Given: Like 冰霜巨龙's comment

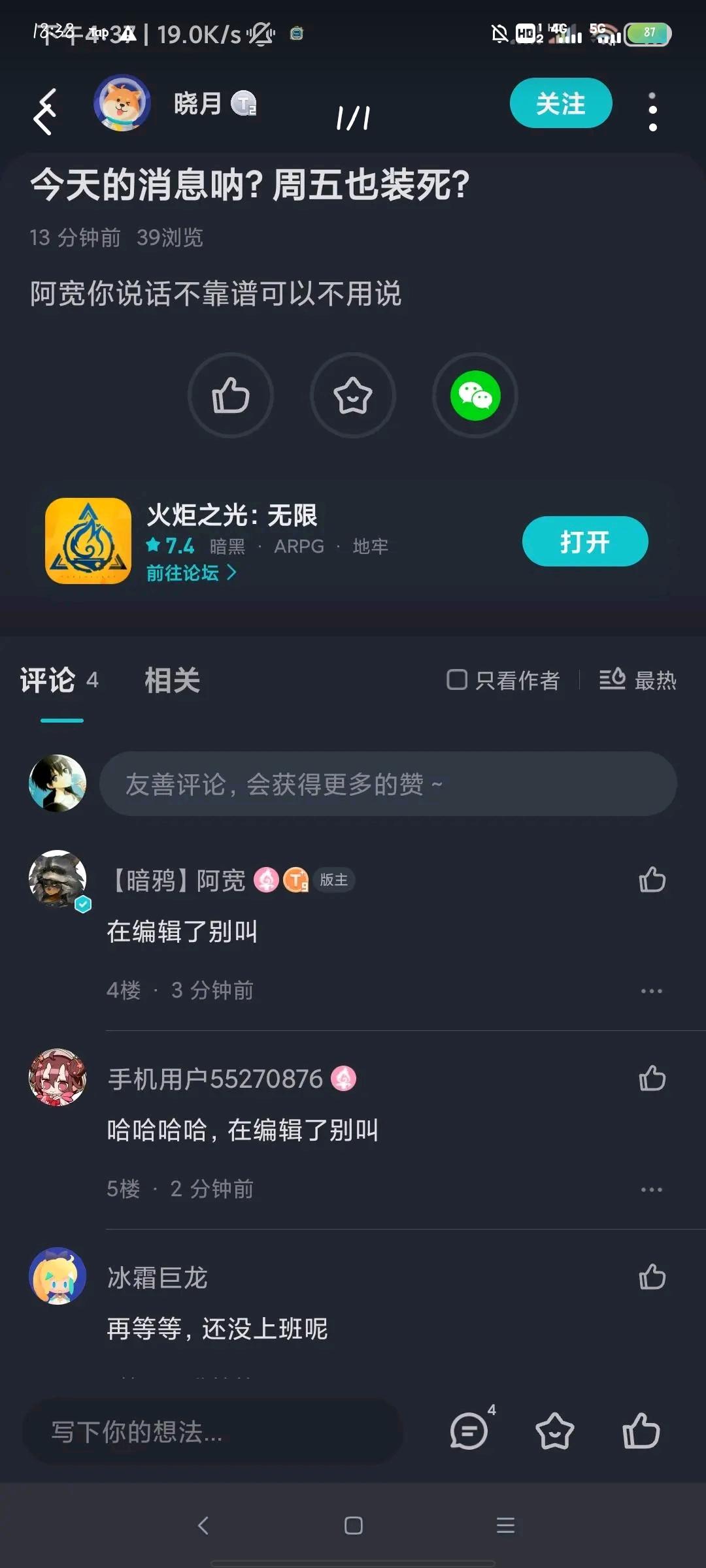Looking at the screenshot, I should (652, 1277).
